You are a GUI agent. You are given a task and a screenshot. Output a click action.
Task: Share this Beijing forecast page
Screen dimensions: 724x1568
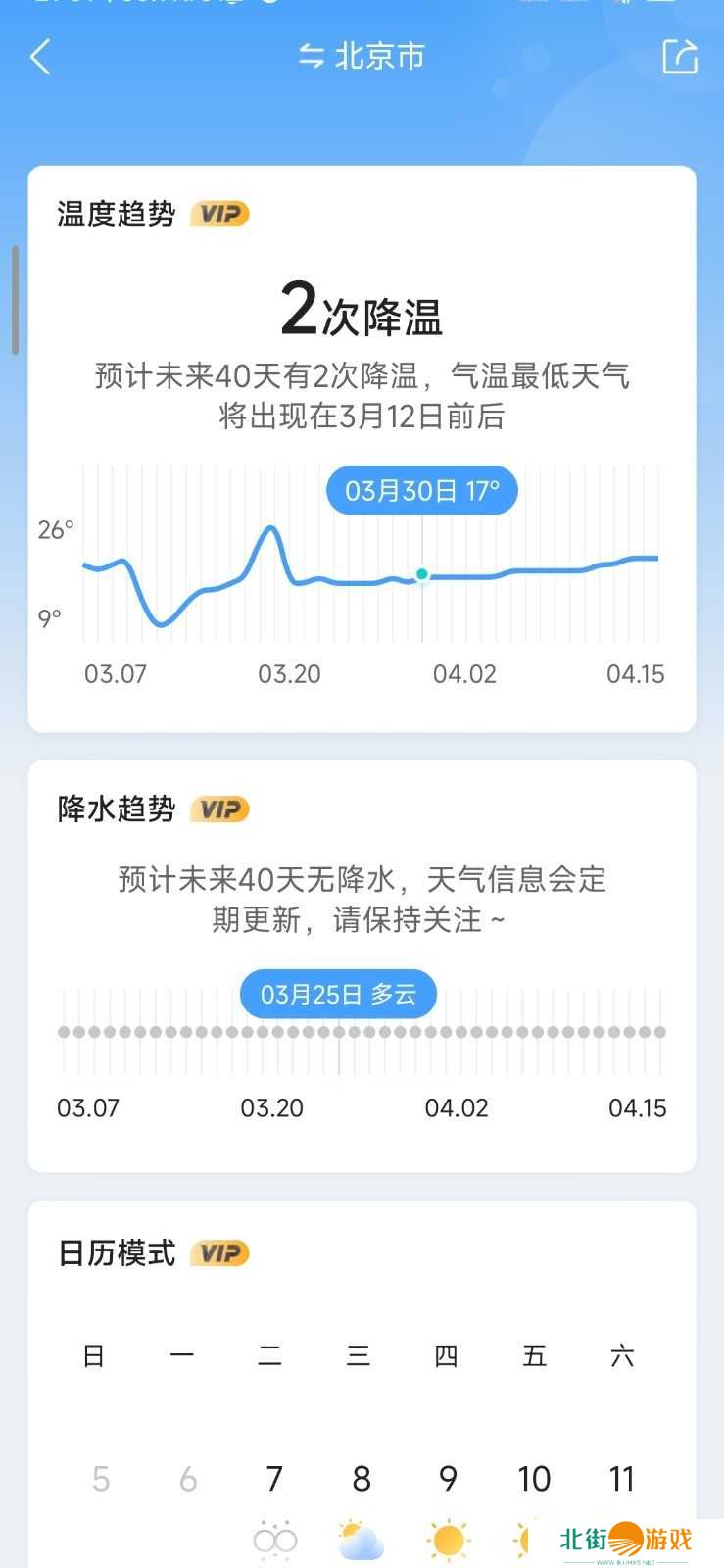click(679, 57)
